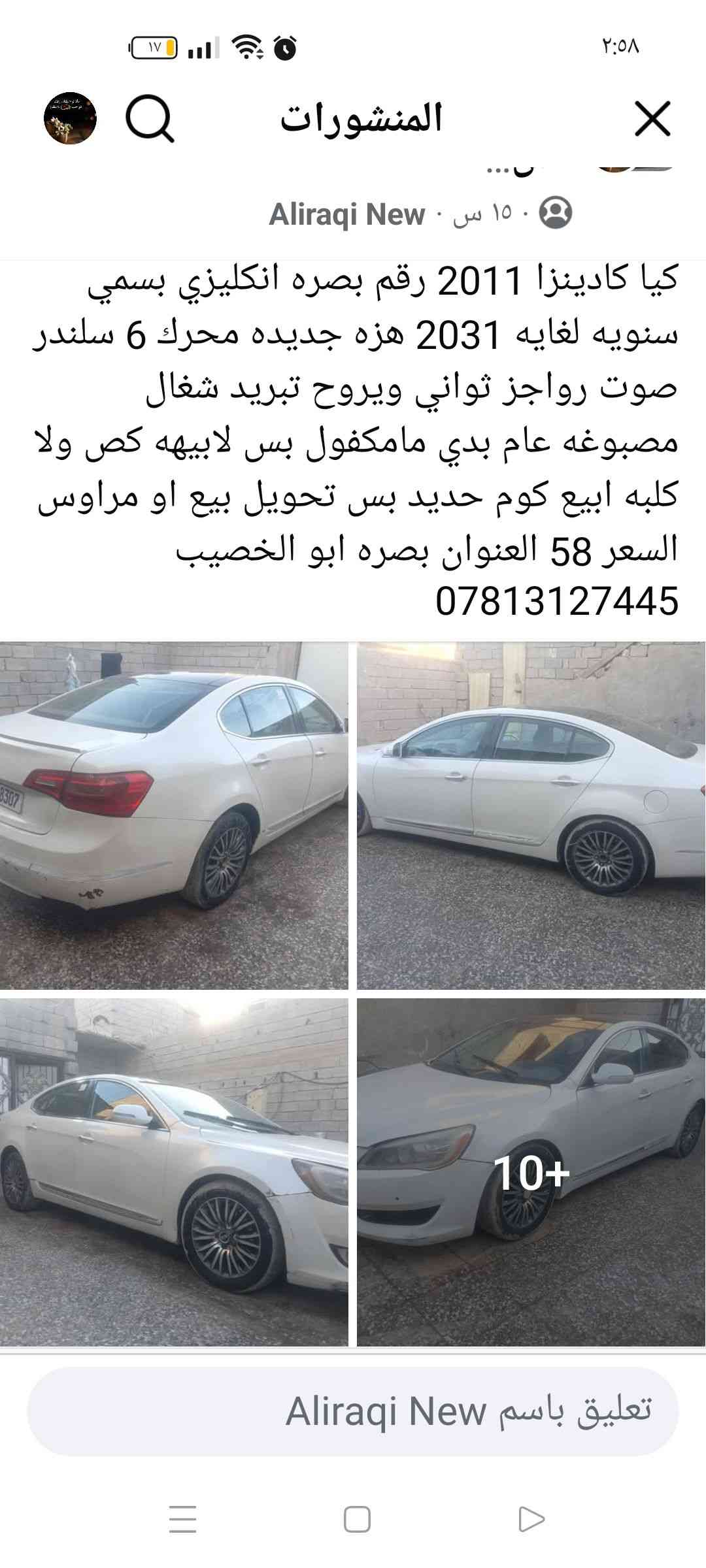Viewport: 706px width, 1568px height.
Task: Open the car side view photo with wooden door
Action: click(x=531, y=815)
